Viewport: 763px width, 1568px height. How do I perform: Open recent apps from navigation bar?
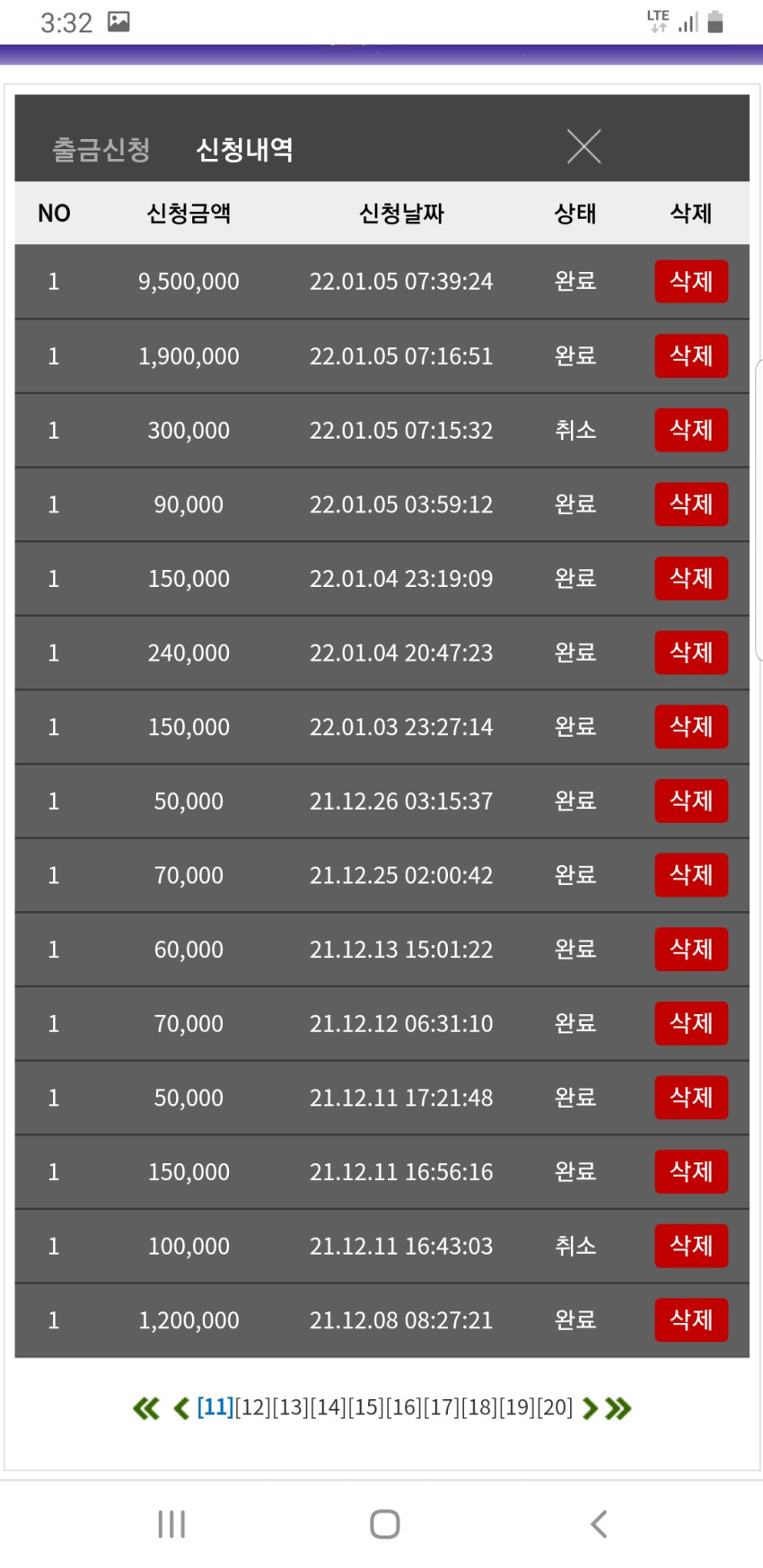pos(171,1524)
